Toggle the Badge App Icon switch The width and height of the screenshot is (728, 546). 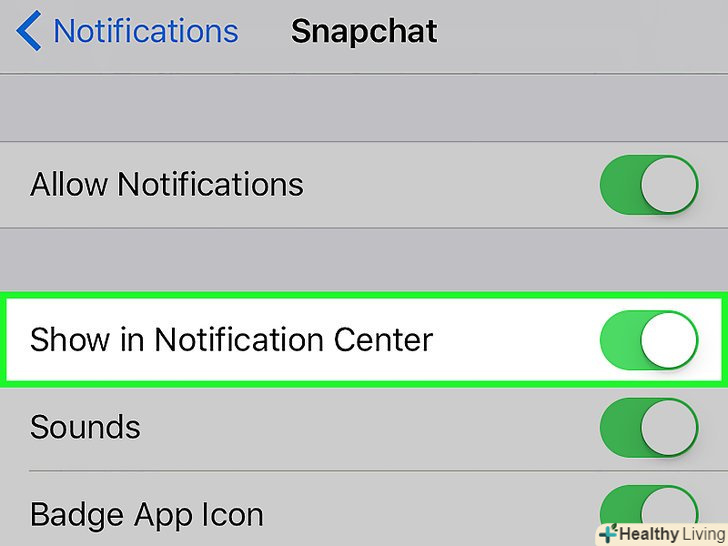tap(648, 512)
